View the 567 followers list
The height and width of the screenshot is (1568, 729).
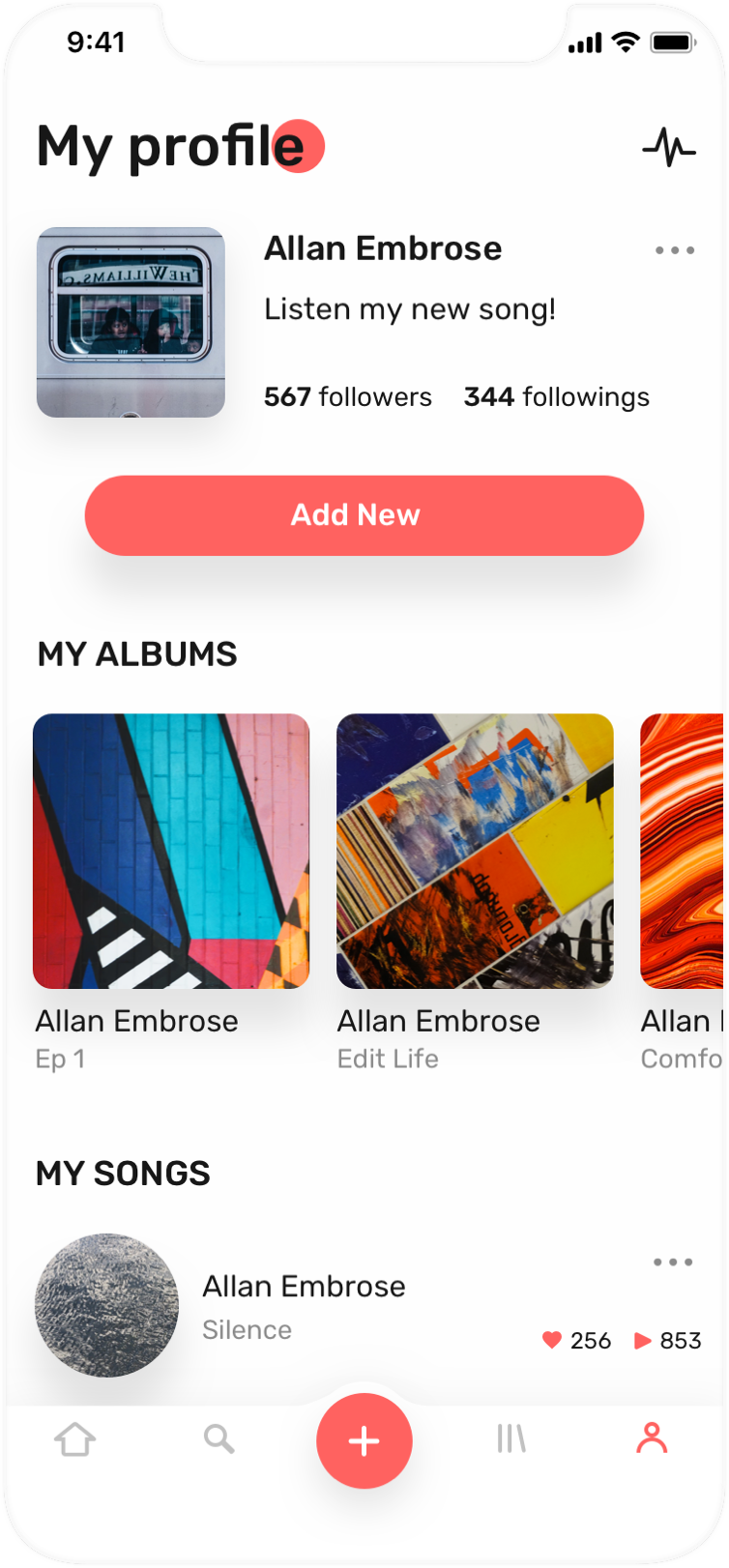click(347, 397)
